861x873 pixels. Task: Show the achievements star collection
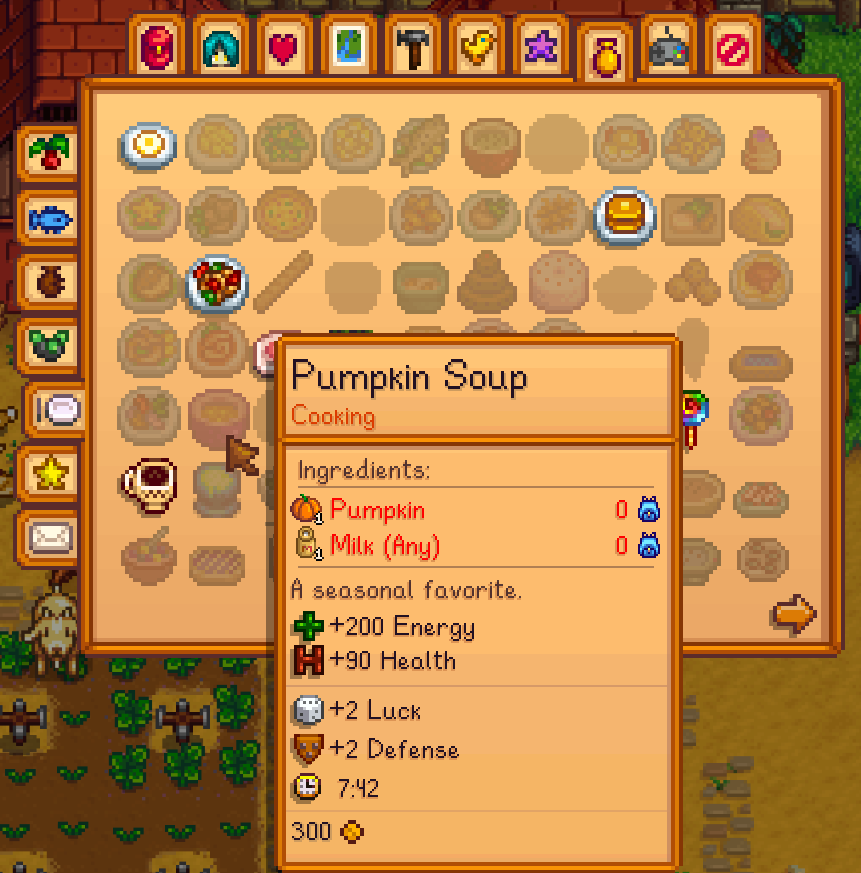click(50, 473)
